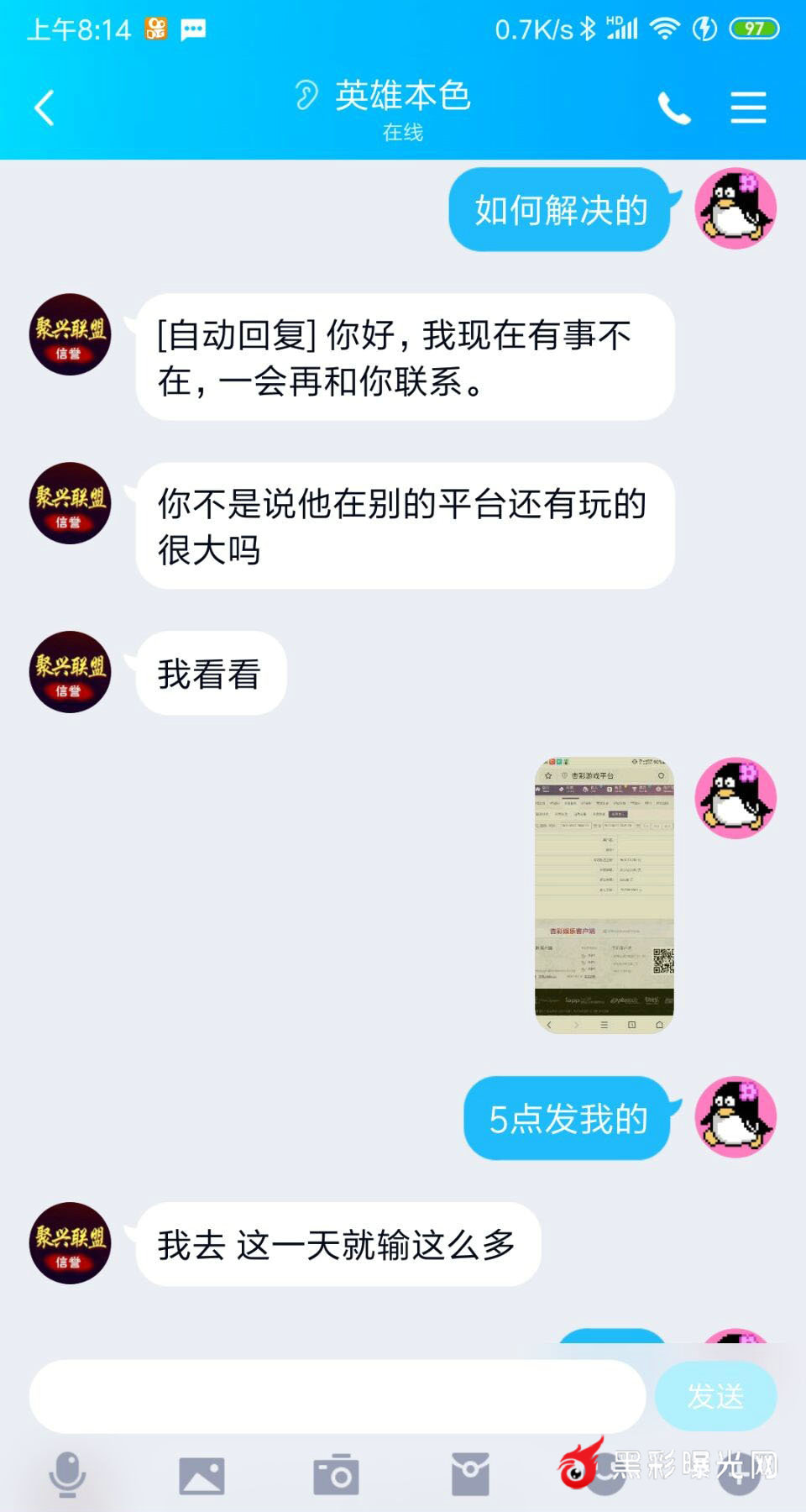The height and width of the screenshot is (1512, 806).
Task: Record a voice message with microphone
Action: tap(67, 1475)
